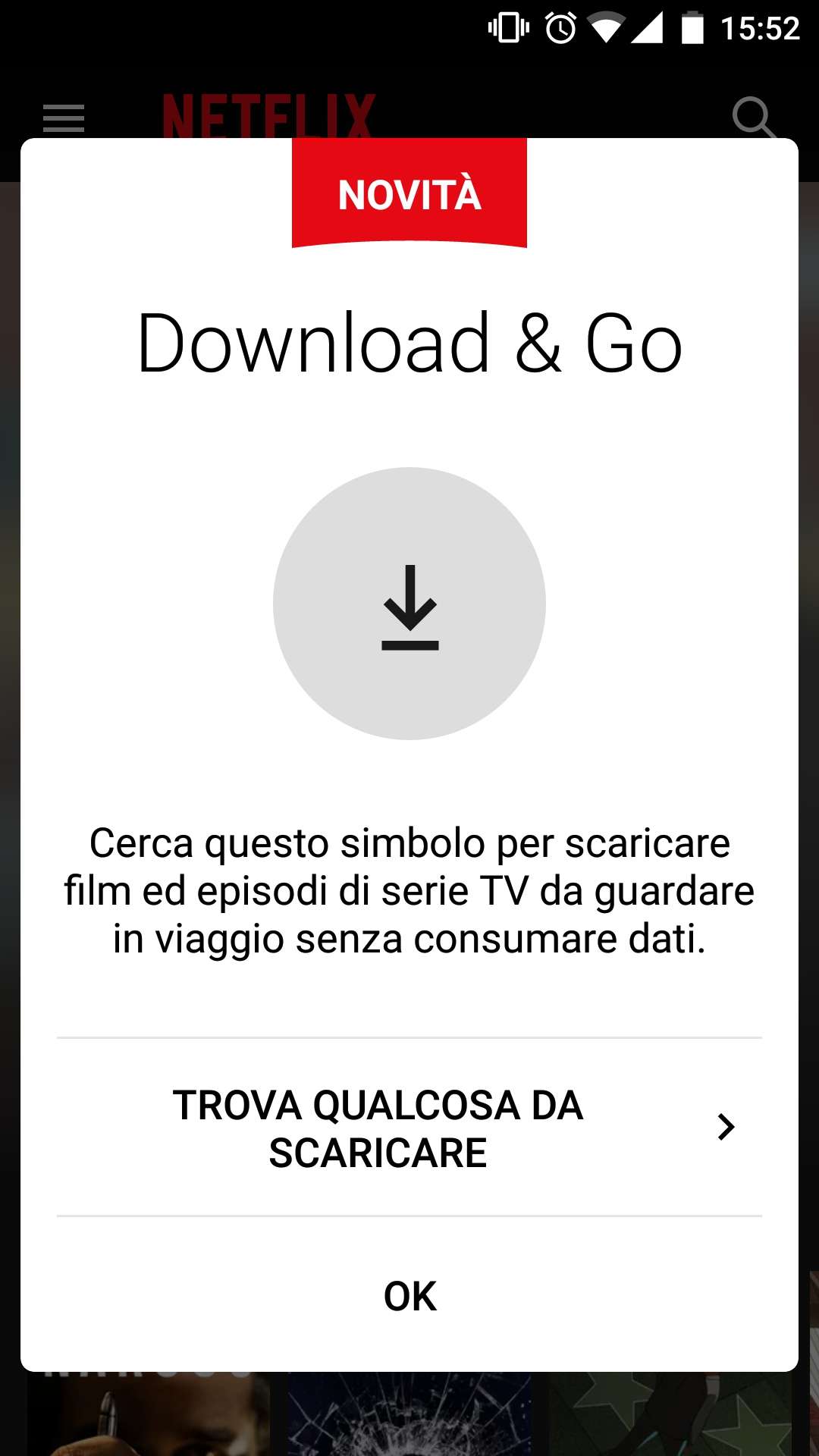819x1456 pixels.
Task: Dismiss the dialog with OK
Action: tap(409, 1295)
